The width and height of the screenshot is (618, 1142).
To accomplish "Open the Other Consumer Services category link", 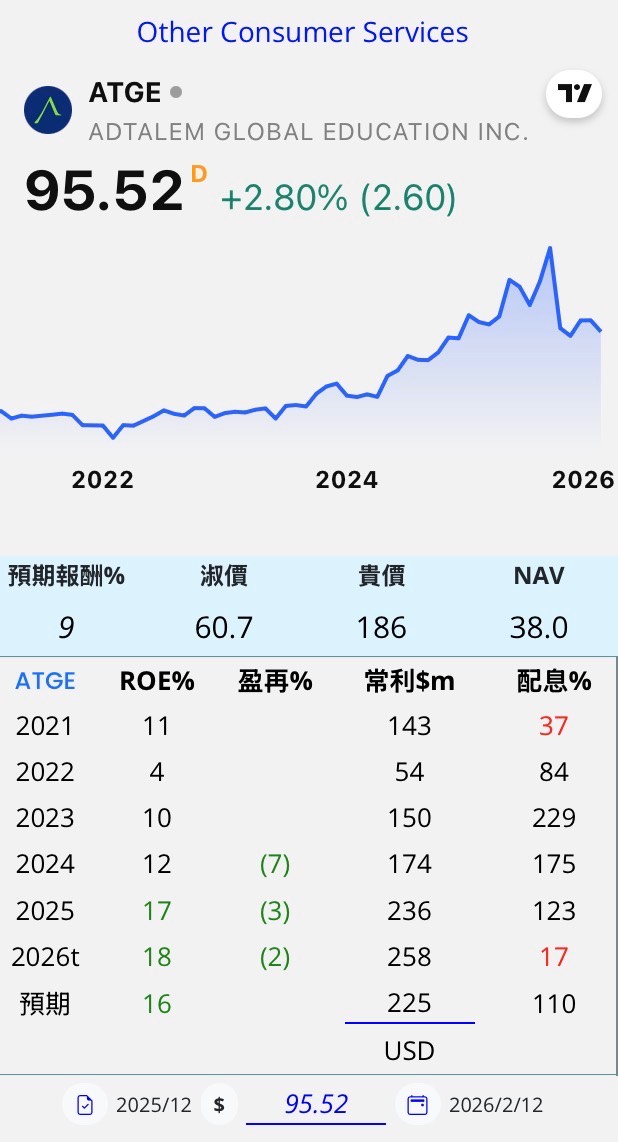I will point(302,32).
